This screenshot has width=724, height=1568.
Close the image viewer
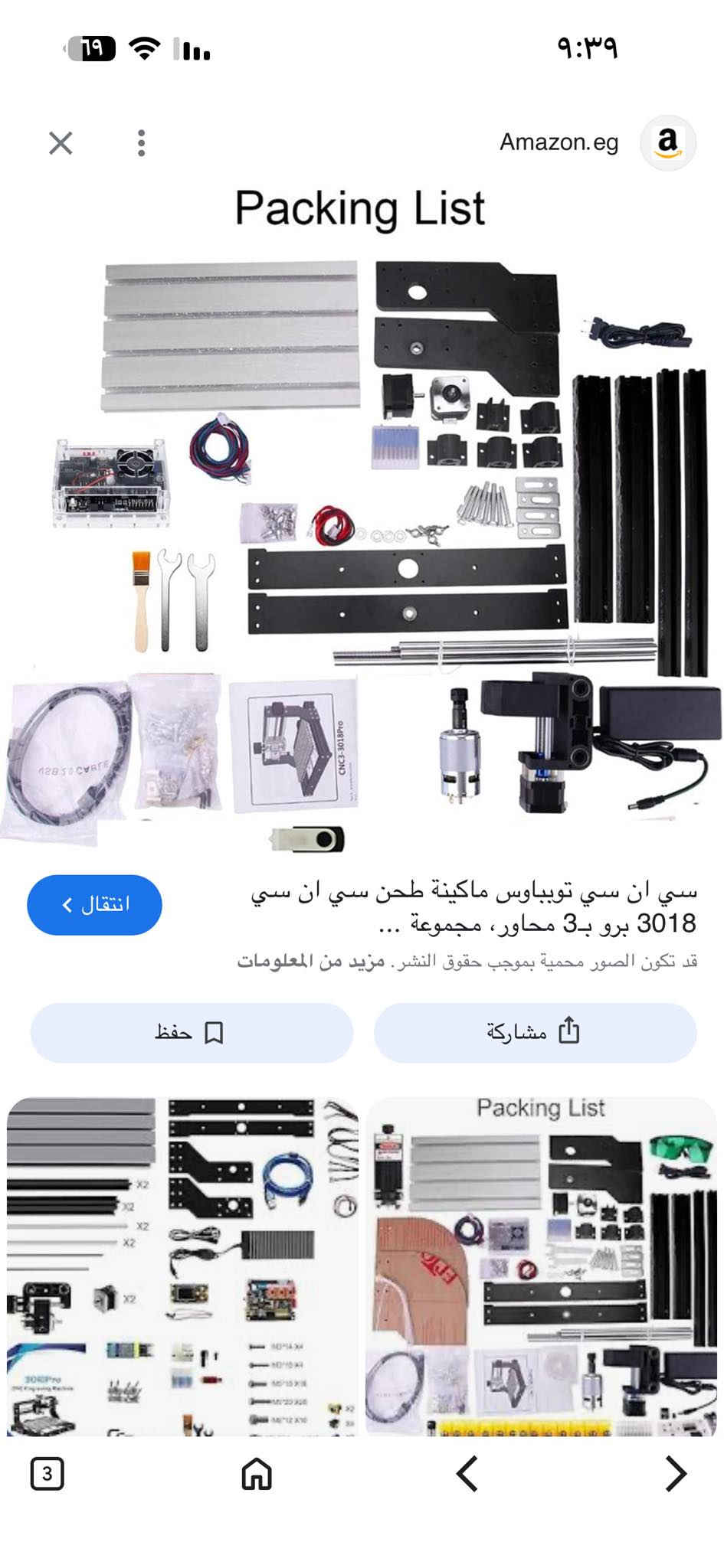pyautogui.click(x=61, y=143)
